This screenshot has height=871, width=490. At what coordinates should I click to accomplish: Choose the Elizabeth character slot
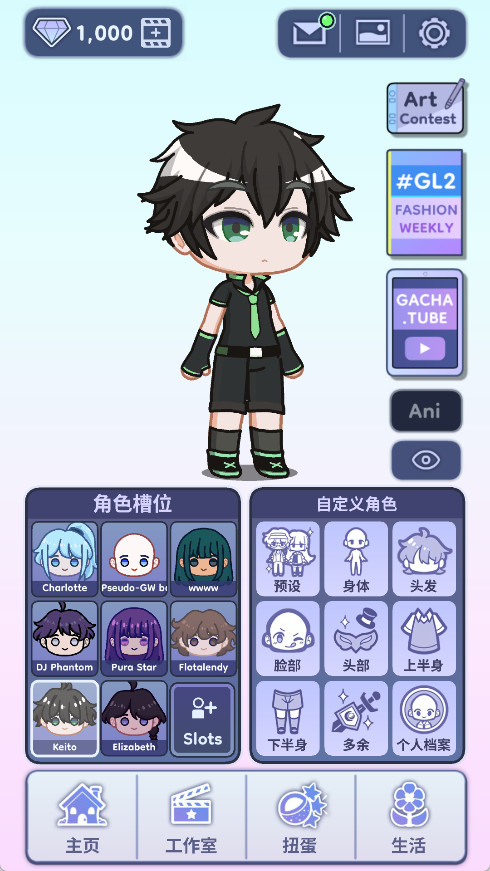134,718
